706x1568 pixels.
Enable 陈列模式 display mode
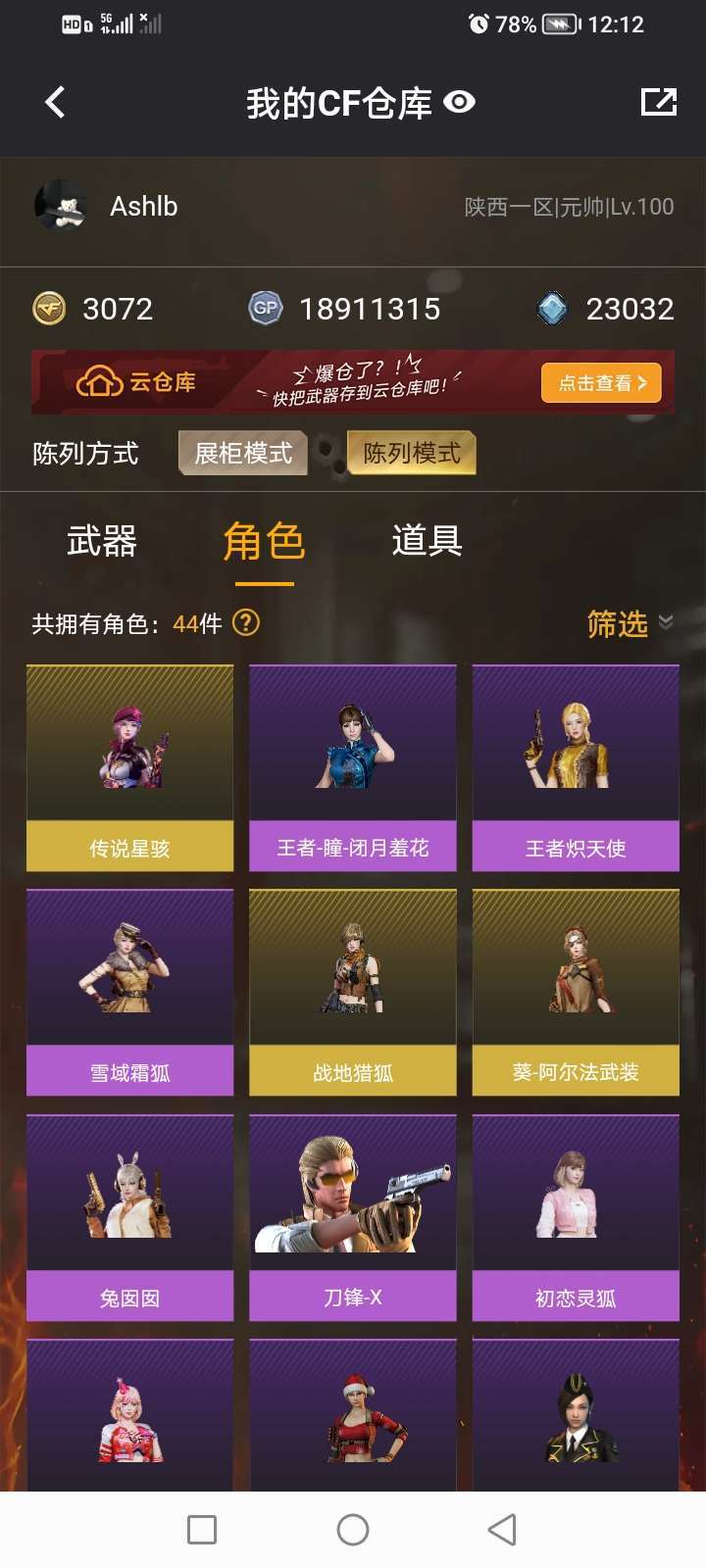[412, 453]
